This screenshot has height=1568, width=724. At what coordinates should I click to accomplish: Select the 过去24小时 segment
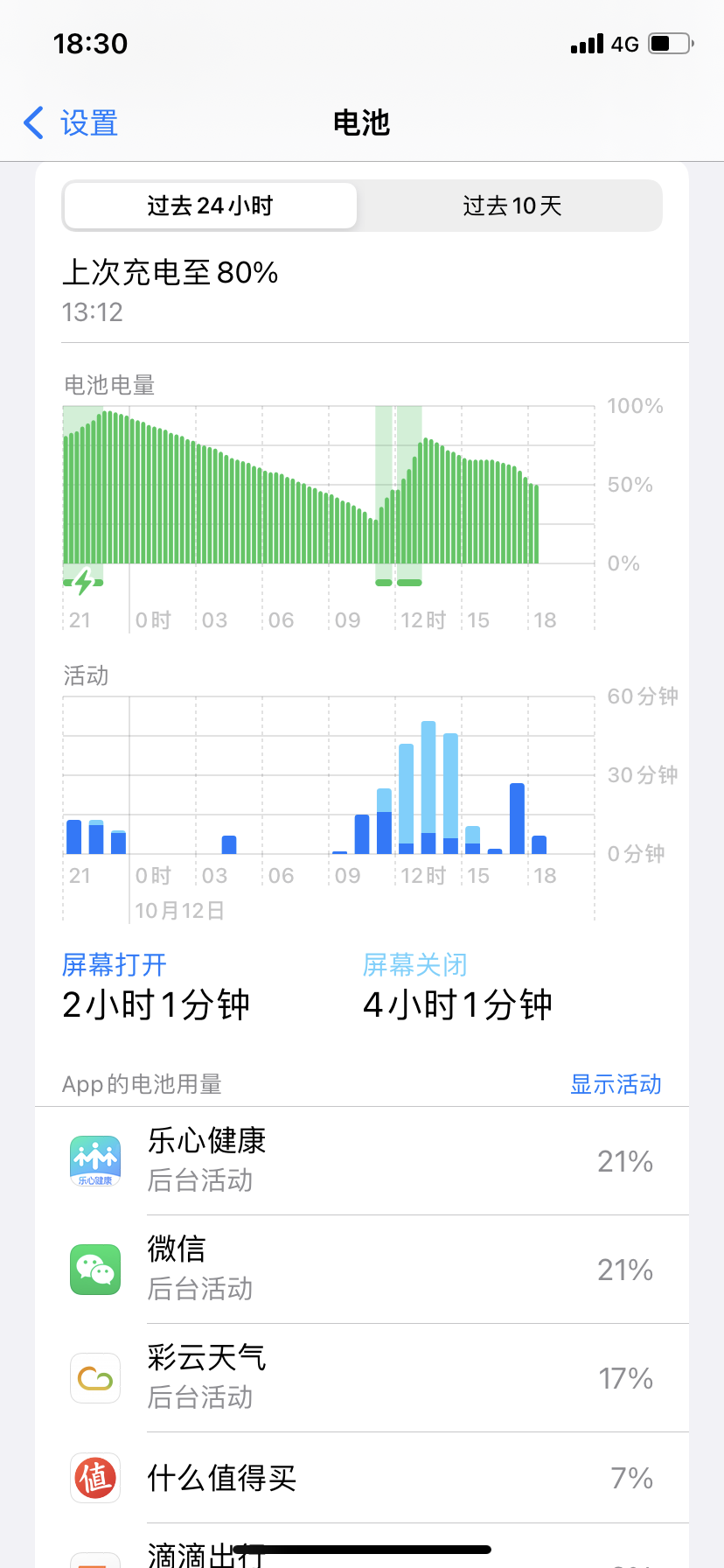coord(210,206)
